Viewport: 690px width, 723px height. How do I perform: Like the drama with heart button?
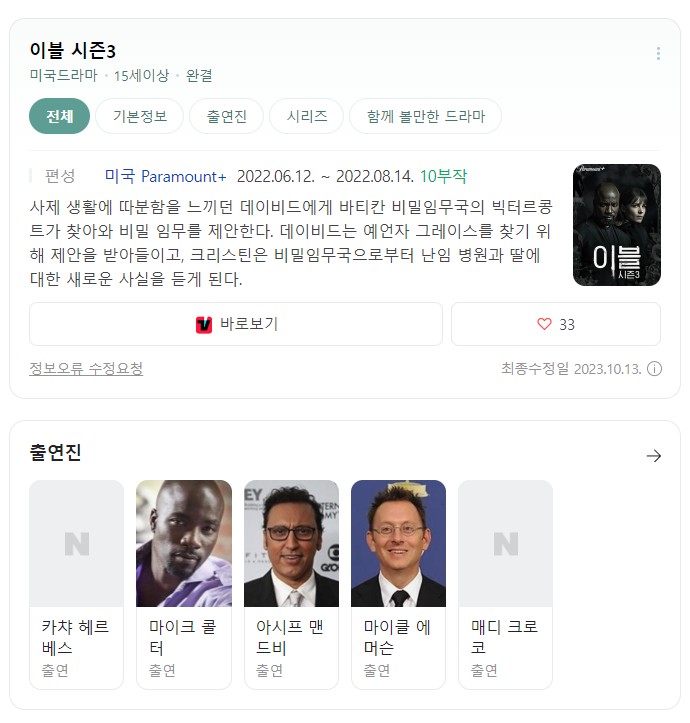[555, 324]
